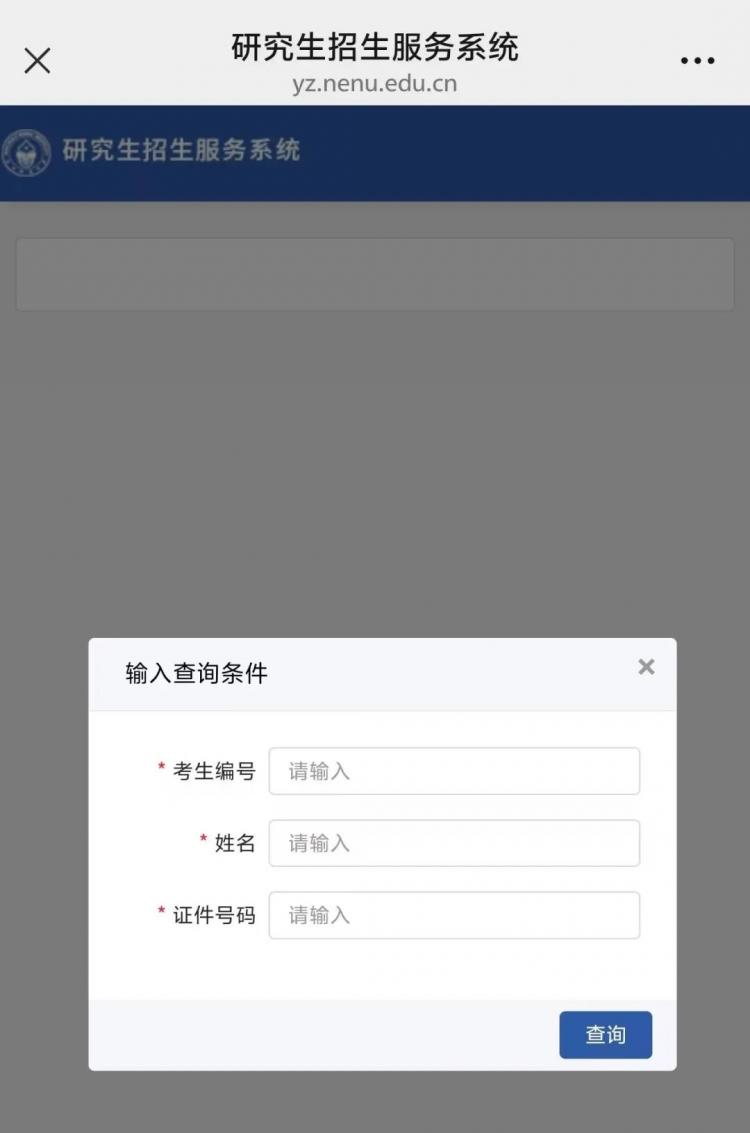Focus the 考生编号 input field
This screenshot has width=750, height=1133.
pos(454,771)
